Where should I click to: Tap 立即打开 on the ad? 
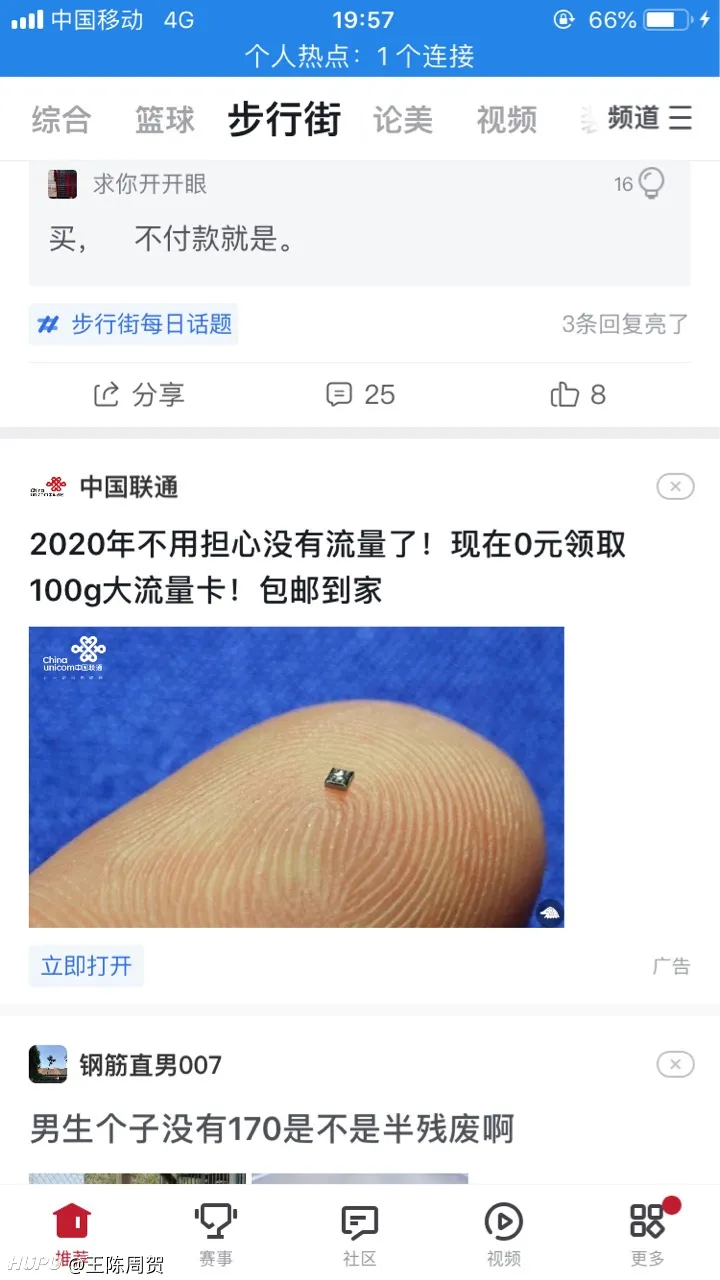pos(86,966)
